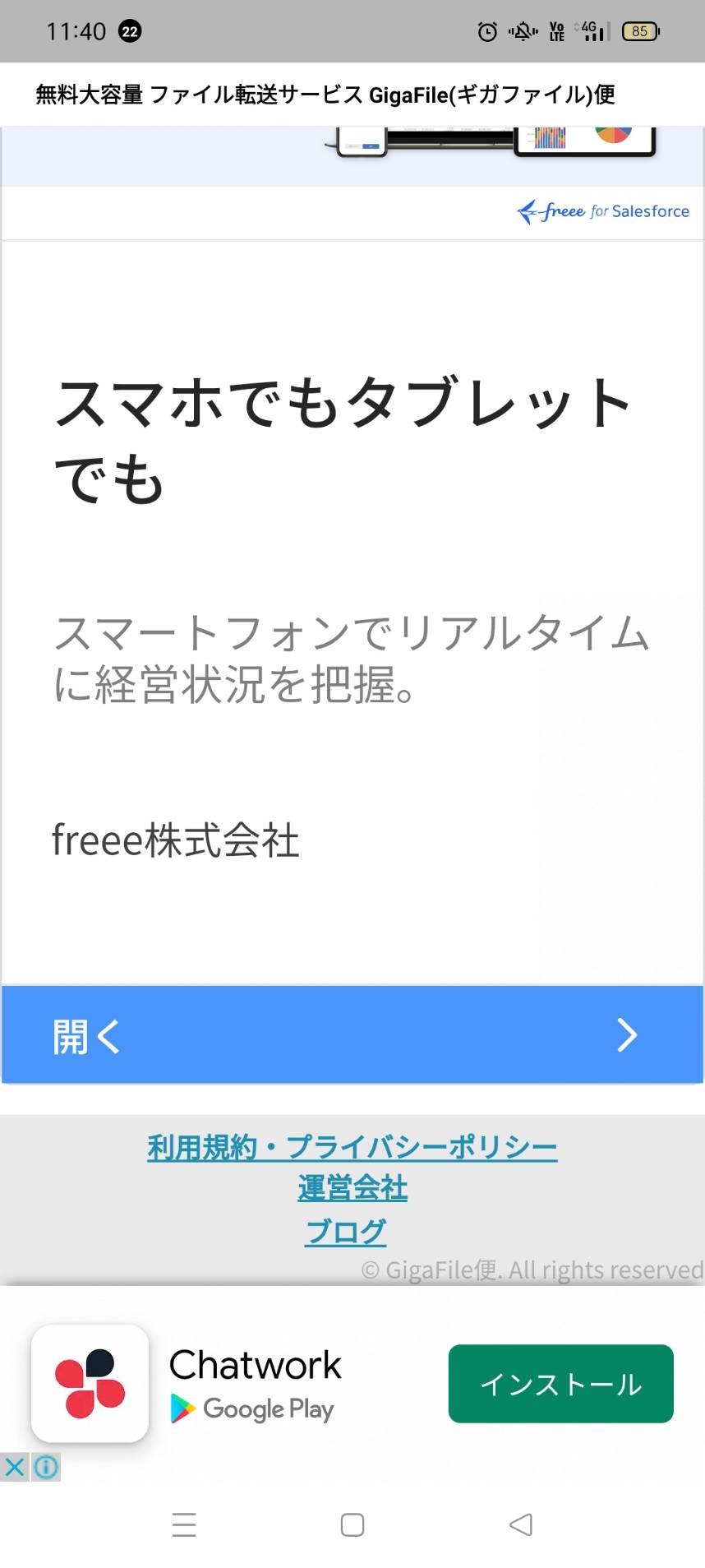Install Chatwork via インストール button

tap(561, 1384)
